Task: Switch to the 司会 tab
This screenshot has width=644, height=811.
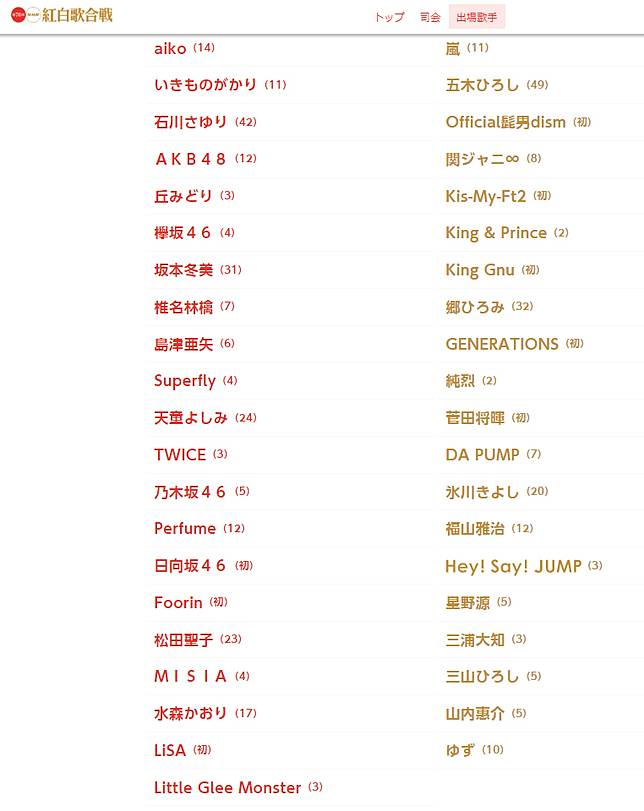Action: 430,17
